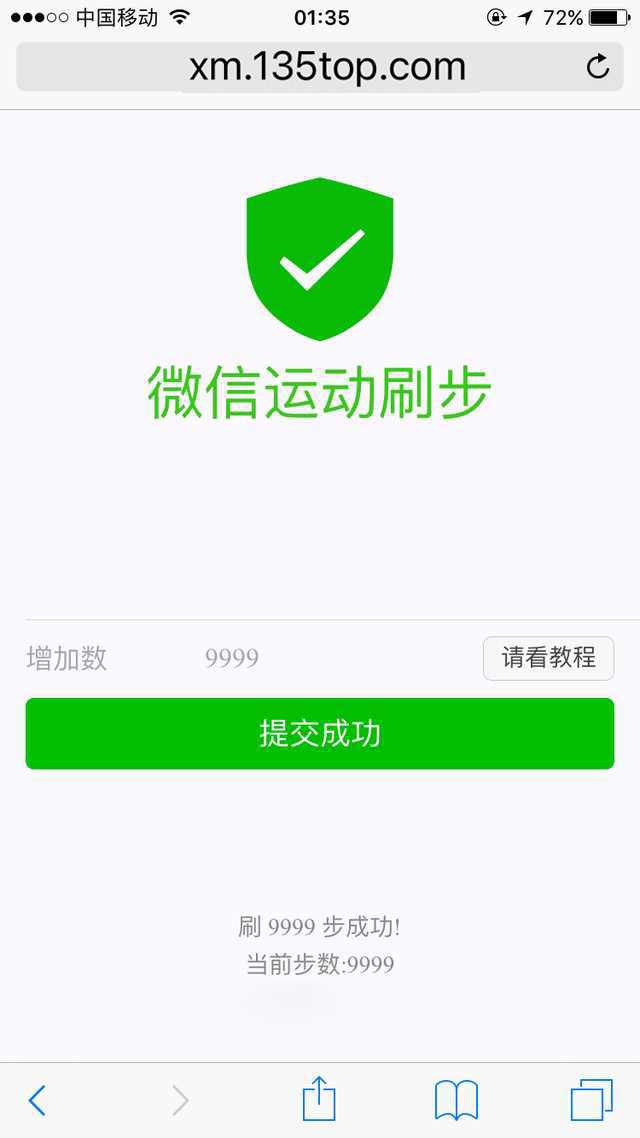Tap the xm.135top.com address bar
The width and height of the screenshot is (640, 1138).
click(328, 67)
